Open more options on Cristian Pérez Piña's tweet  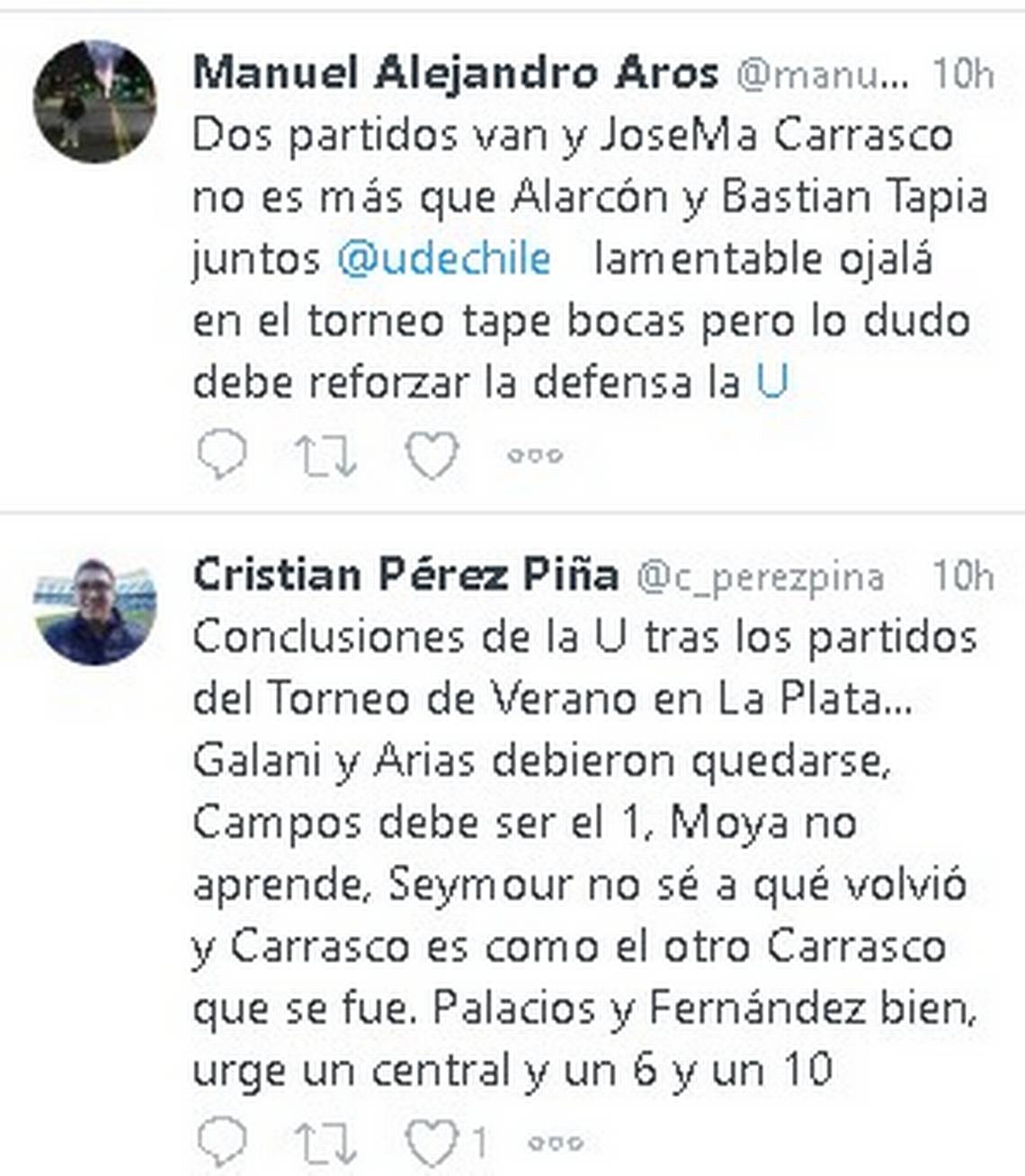pyautogui.click(x=556, y=1143)
